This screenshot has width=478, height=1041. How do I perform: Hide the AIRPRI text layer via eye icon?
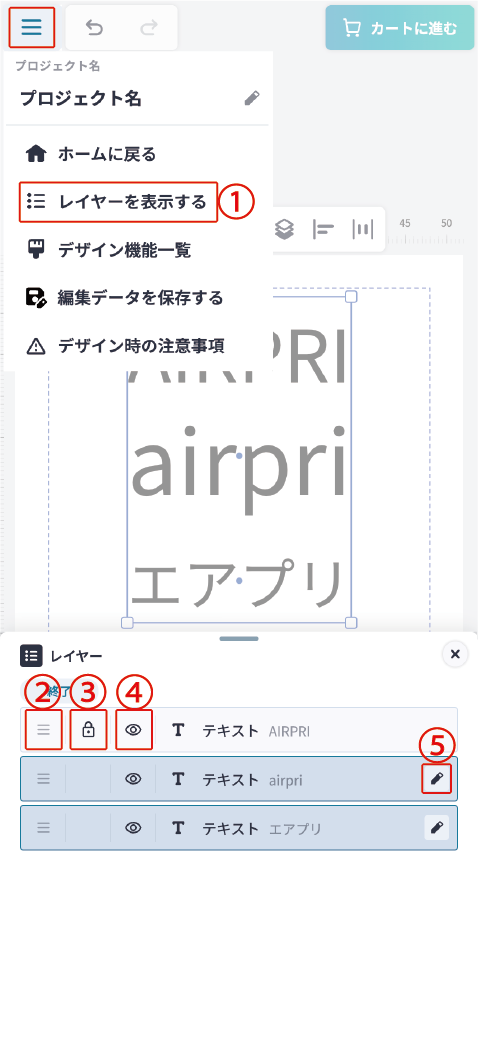pos(133,730)
